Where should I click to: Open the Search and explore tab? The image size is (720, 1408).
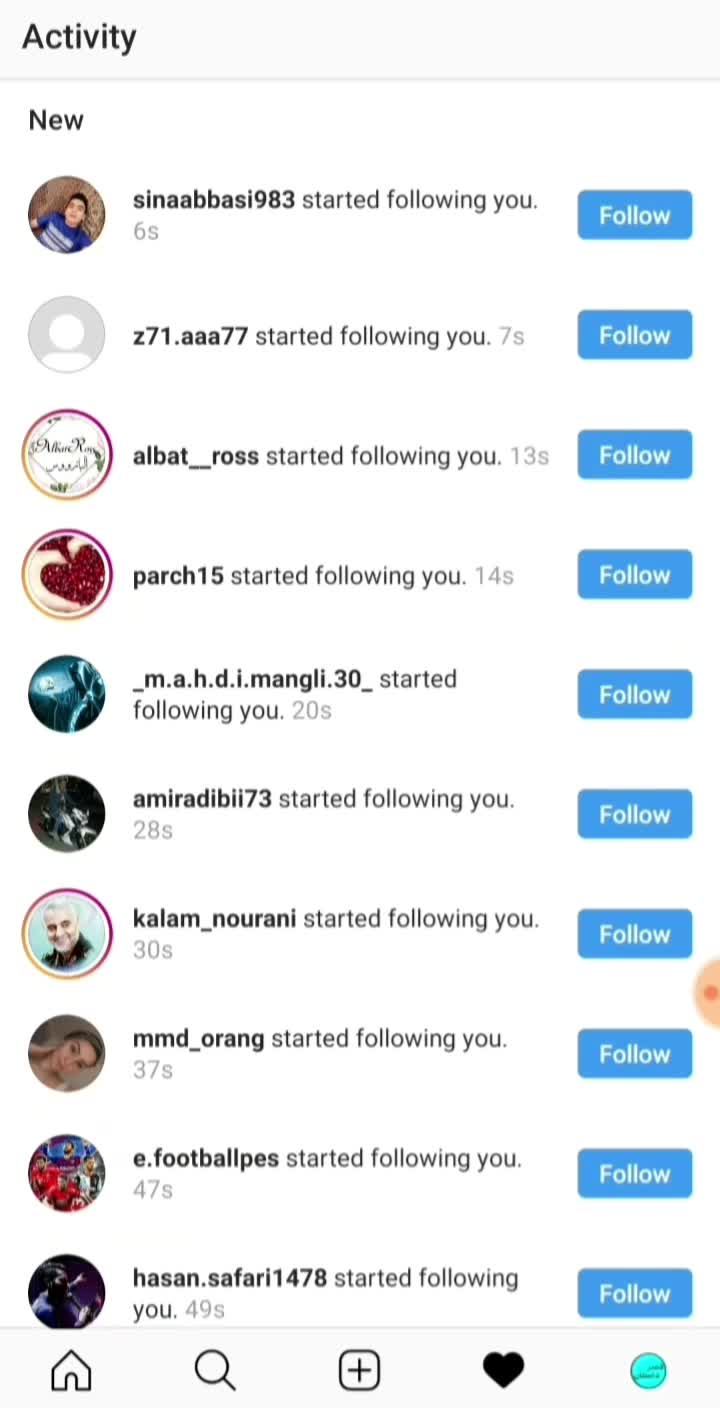(215, 1370)
